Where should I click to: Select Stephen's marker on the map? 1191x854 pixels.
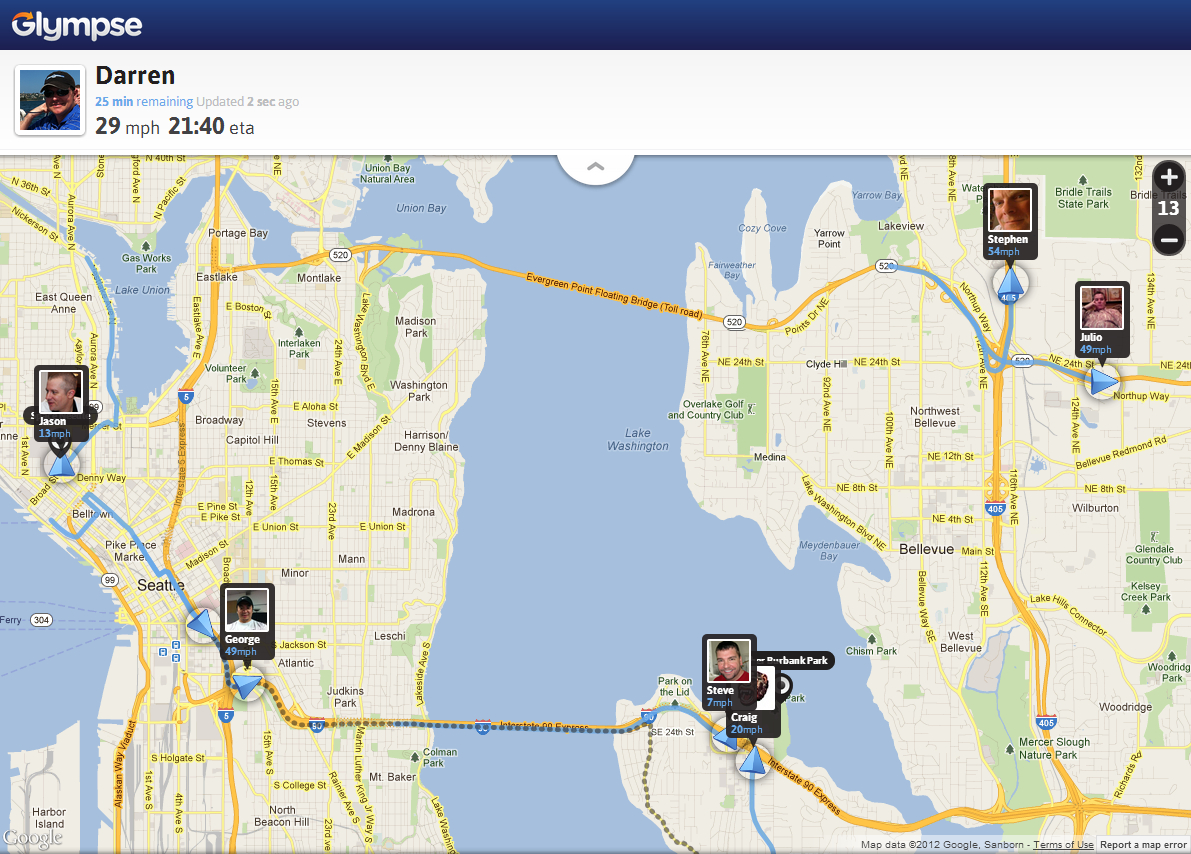click(1011, 221)
